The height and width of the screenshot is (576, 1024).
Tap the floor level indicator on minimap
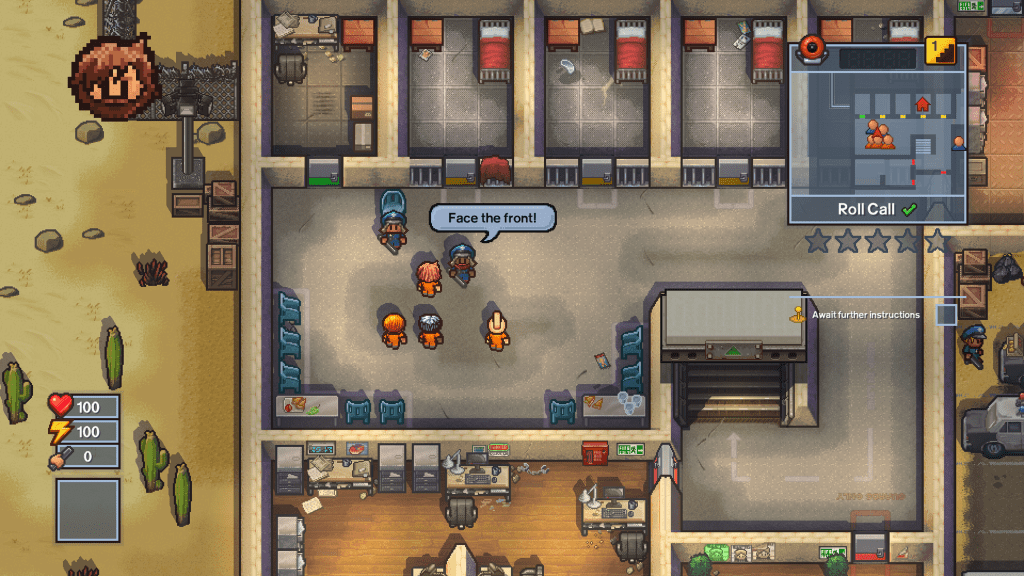click(x=940, y=50)
